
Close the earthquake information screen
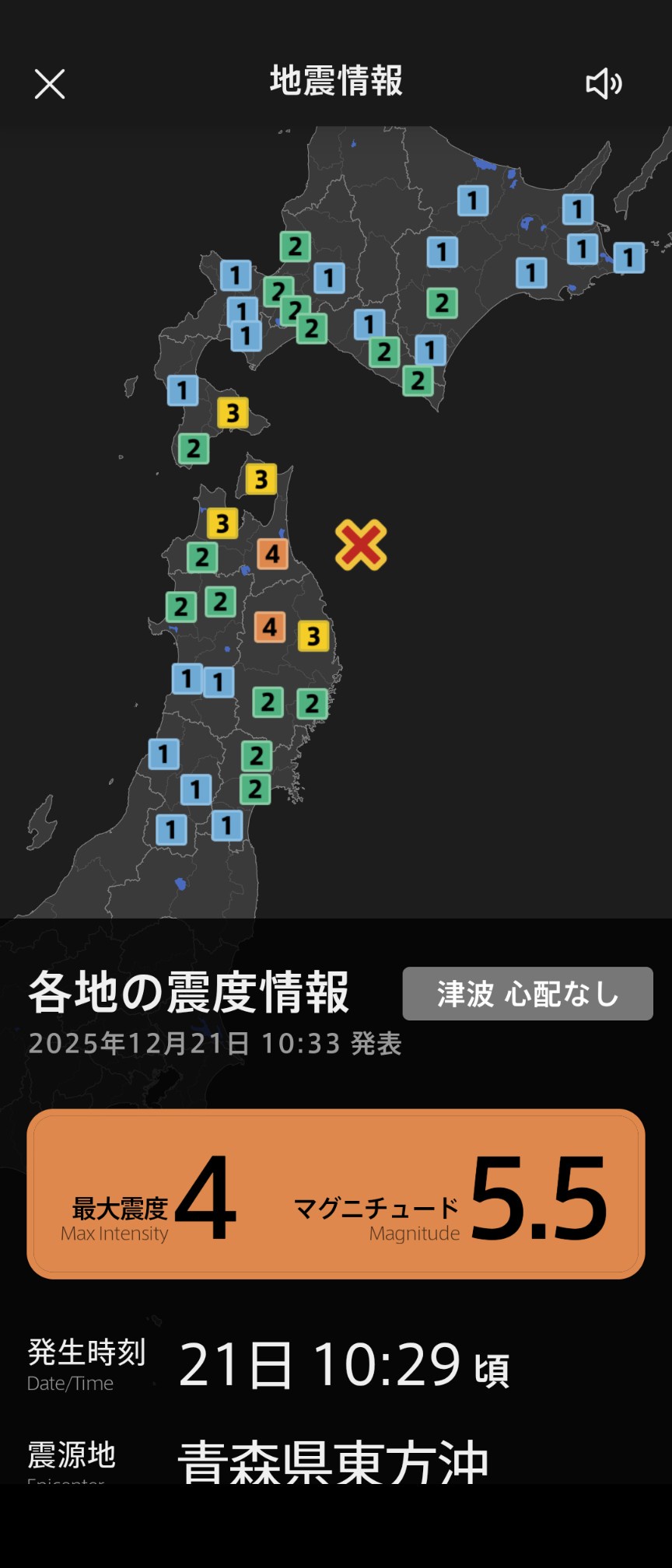click(x=50, y=84)
